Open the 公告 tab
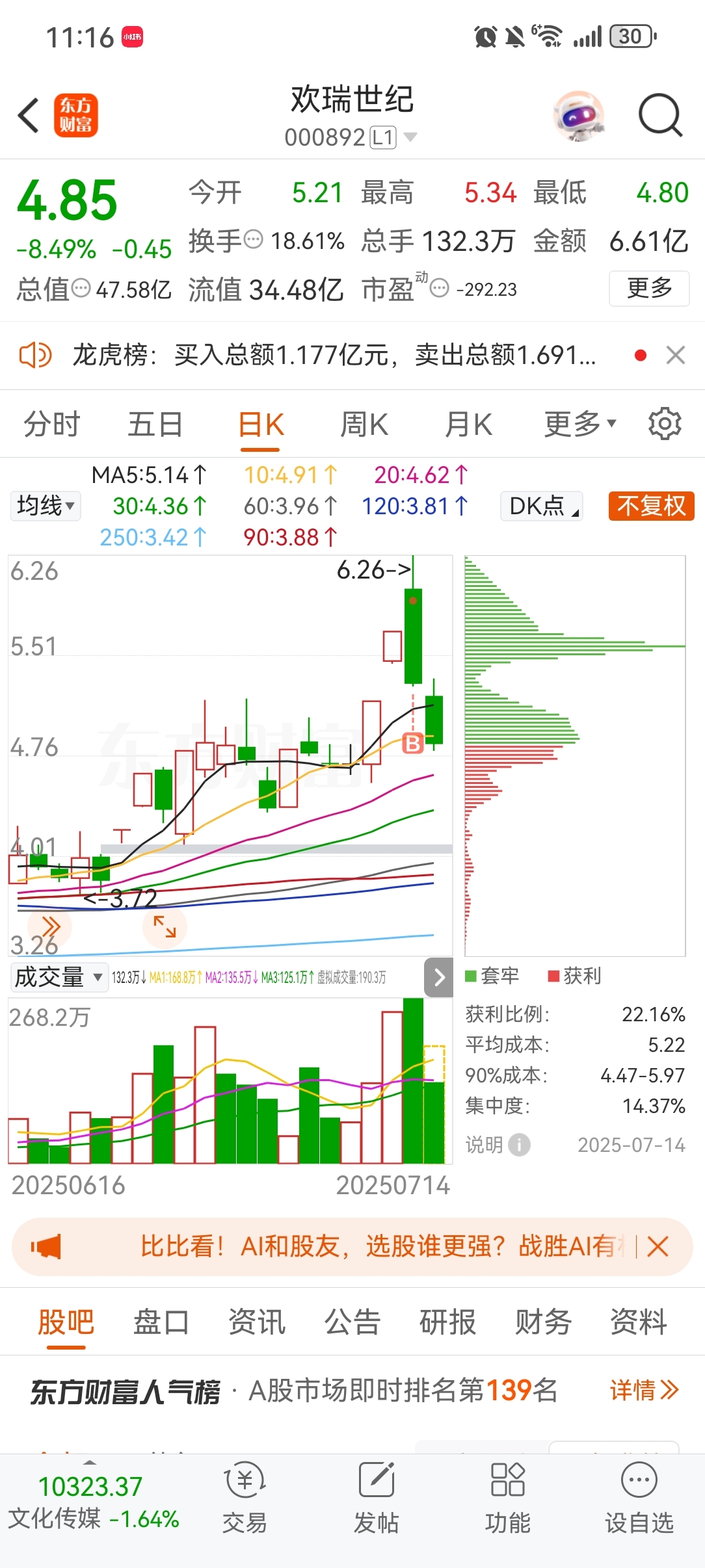The image size is (705, 1568). click(x=352, y=1322)
